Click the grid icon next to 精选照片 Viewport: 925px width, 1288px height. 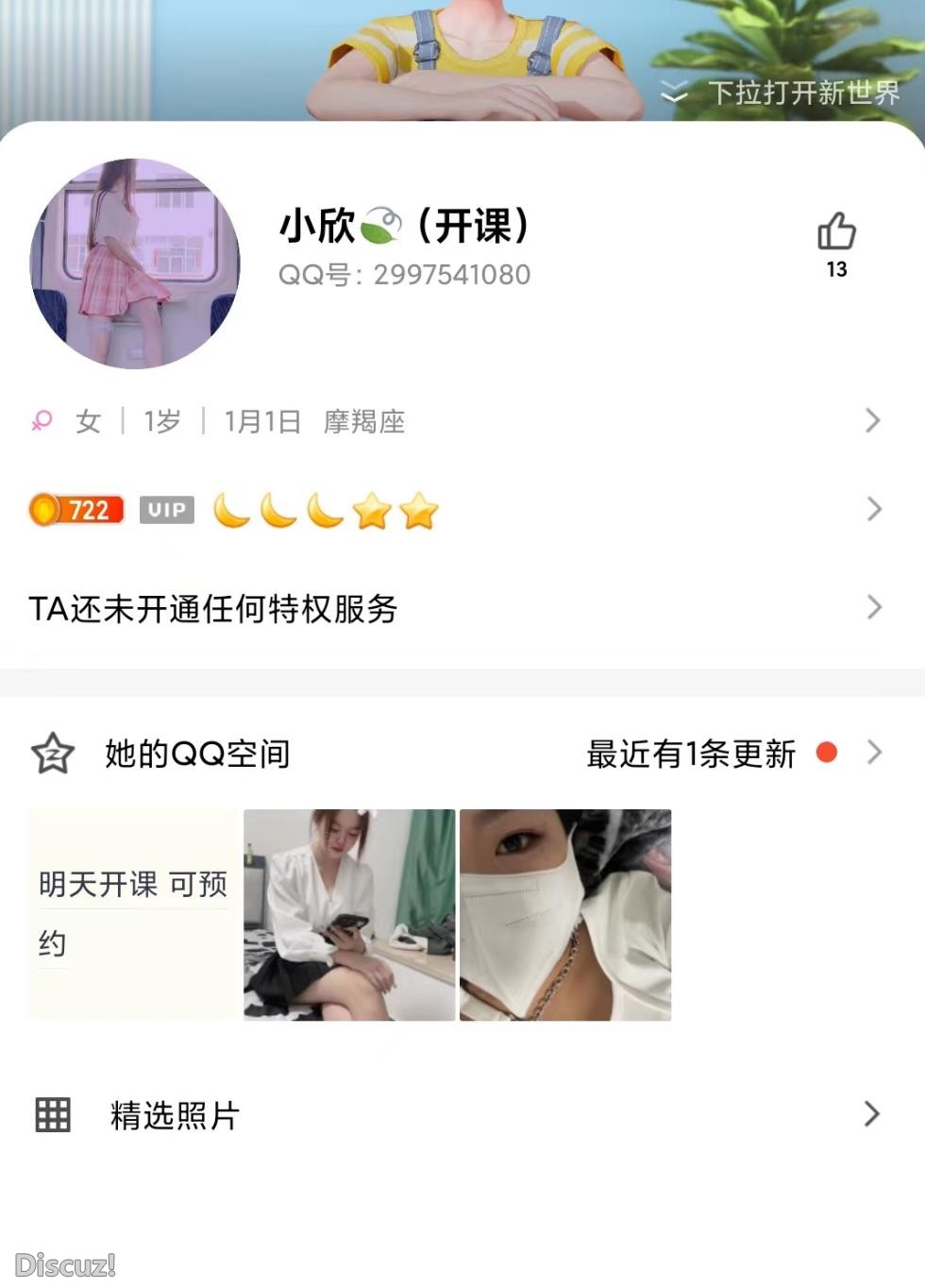[x=51, y=1114]
